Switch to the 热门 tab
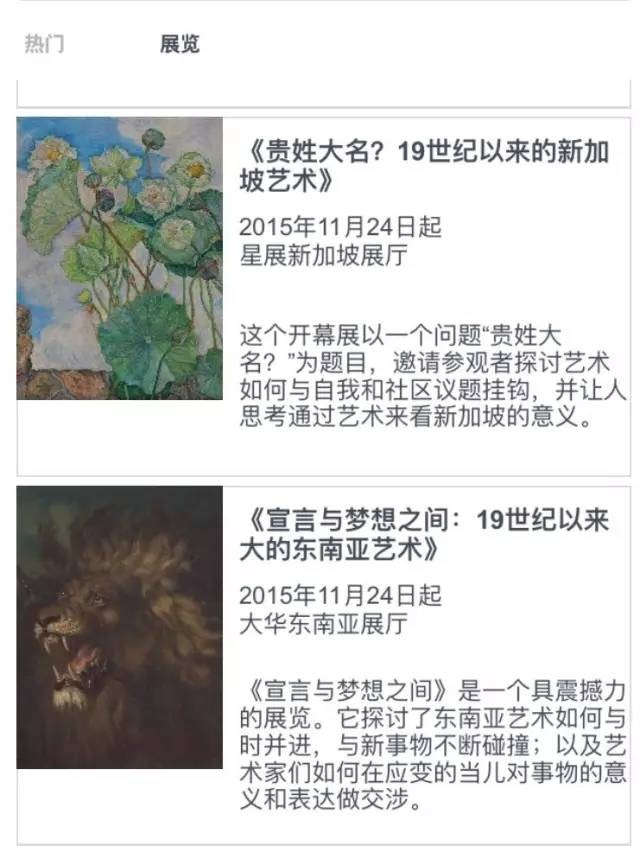640x846 pixels. pos(44,45)
